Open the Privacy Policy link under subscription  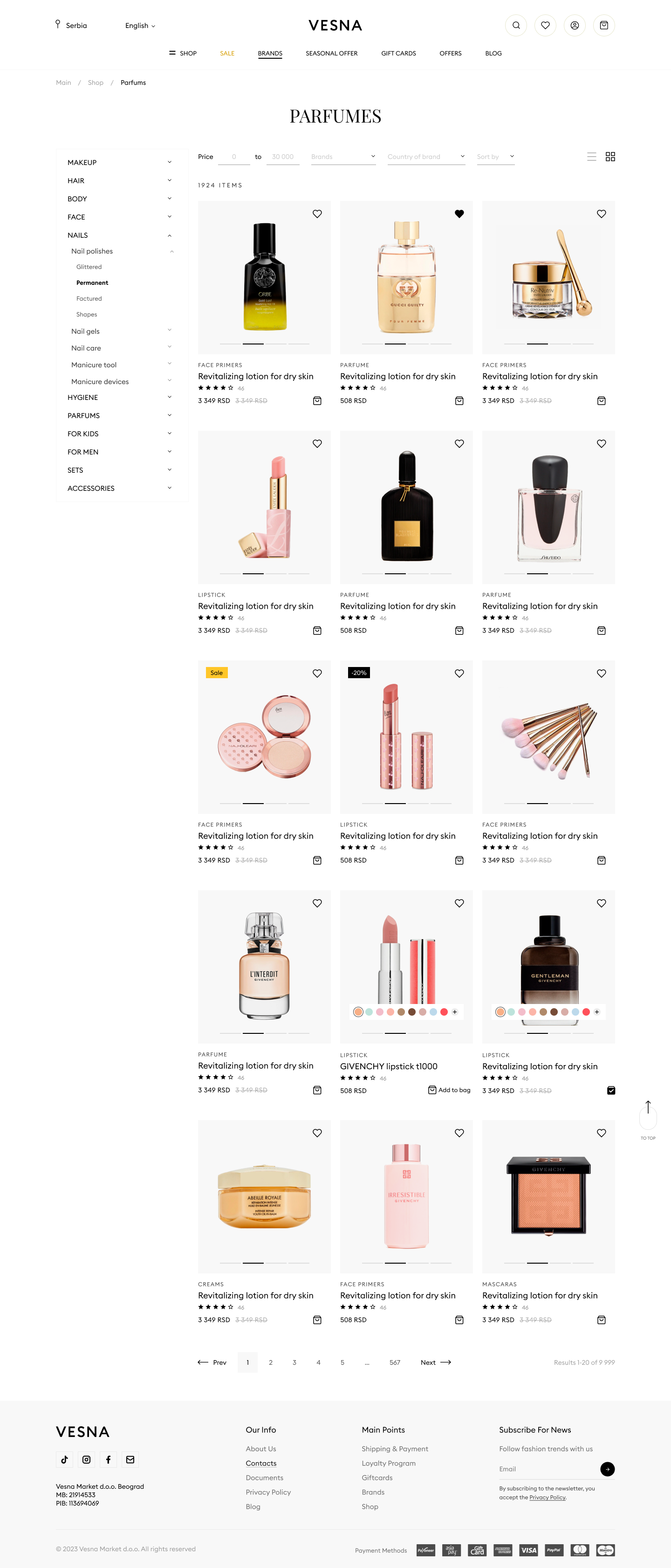[x=547, y=1498]
